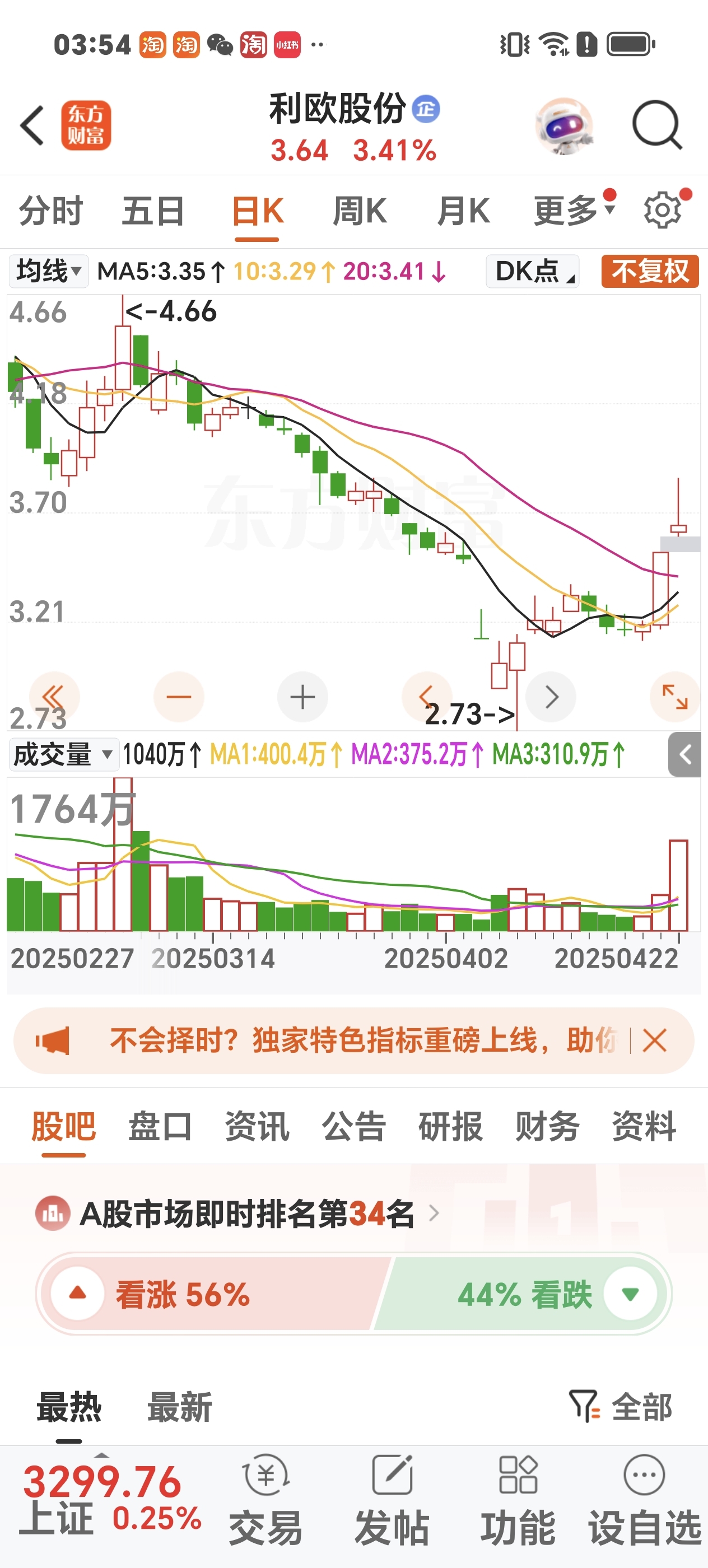This screenshot has width=708, height=1568.
Task: Tap the 不复权 adjustment button
Action: [650, 271]
